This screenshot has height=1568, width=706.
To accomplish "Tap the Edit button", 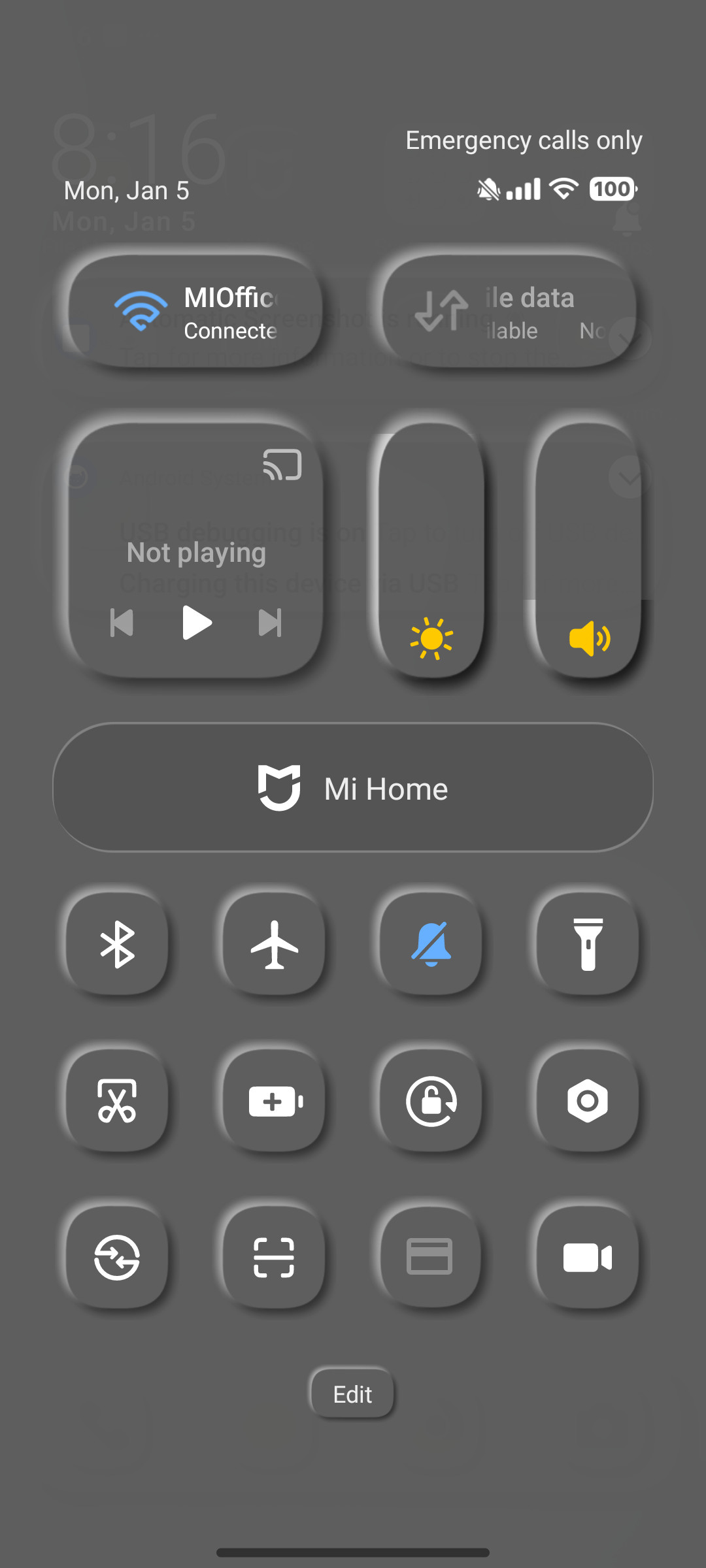I will click(352, 1394).
